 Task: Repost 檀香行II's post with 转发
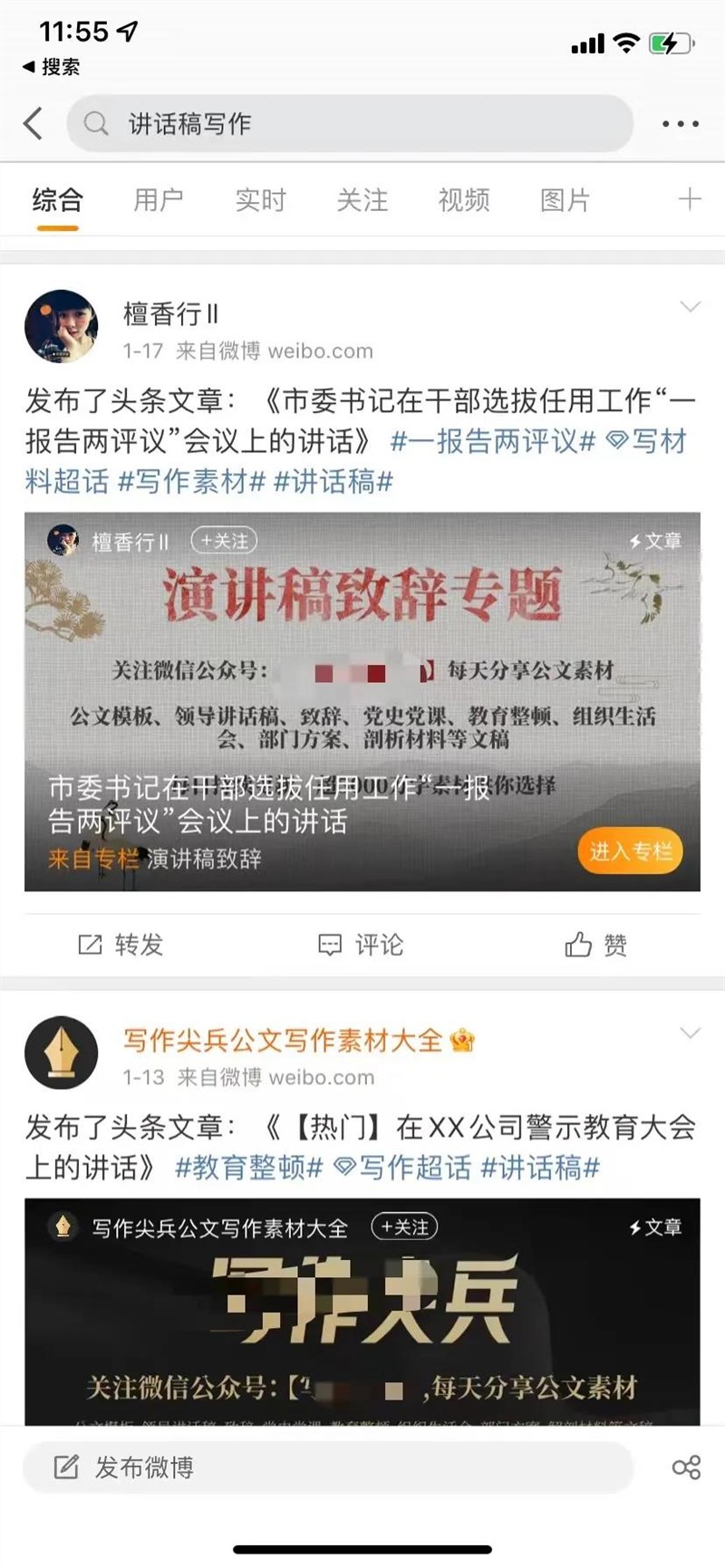121,945
